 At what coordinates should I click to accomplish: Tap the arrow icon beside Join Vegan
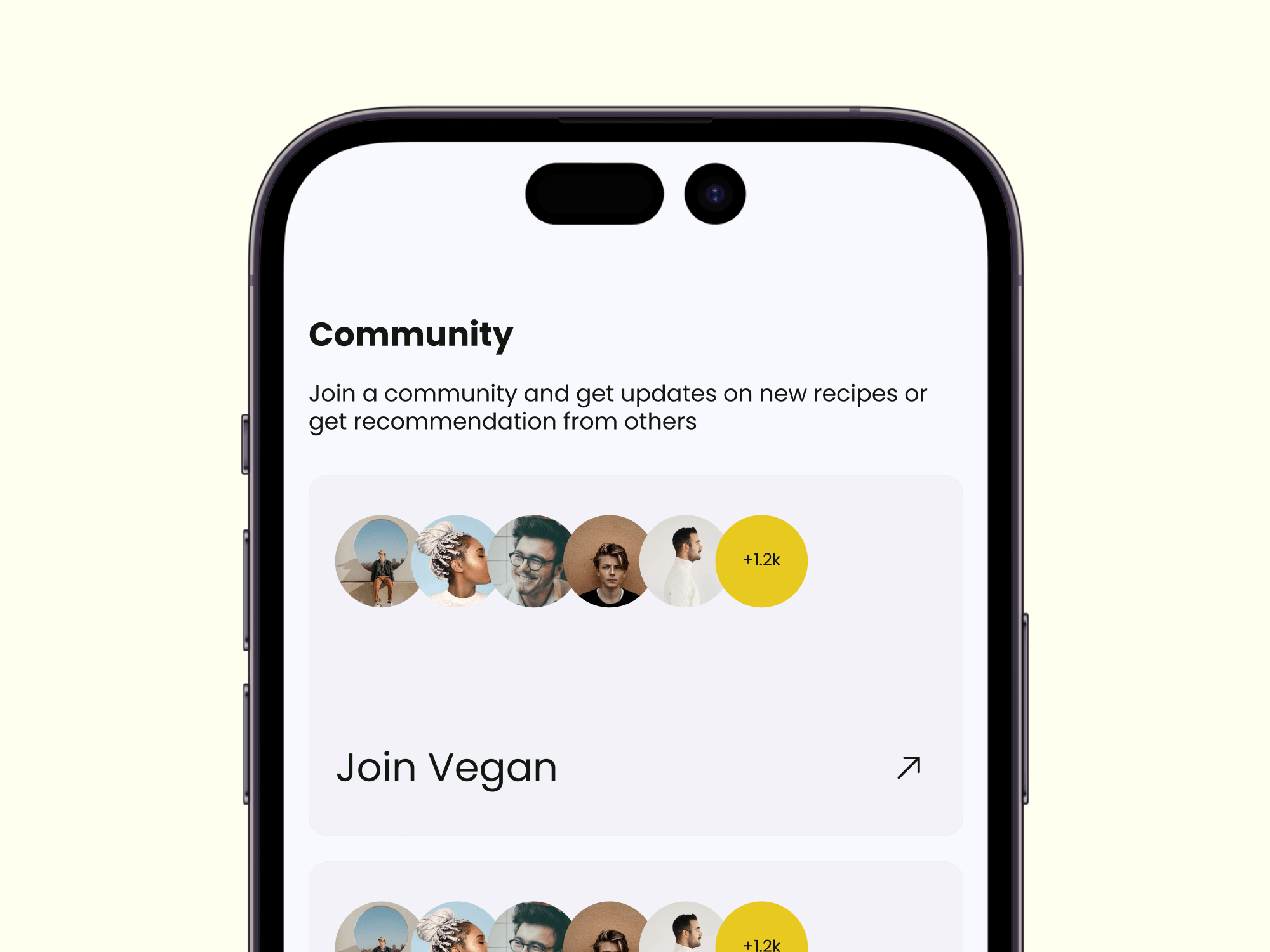tap(908, 767)
